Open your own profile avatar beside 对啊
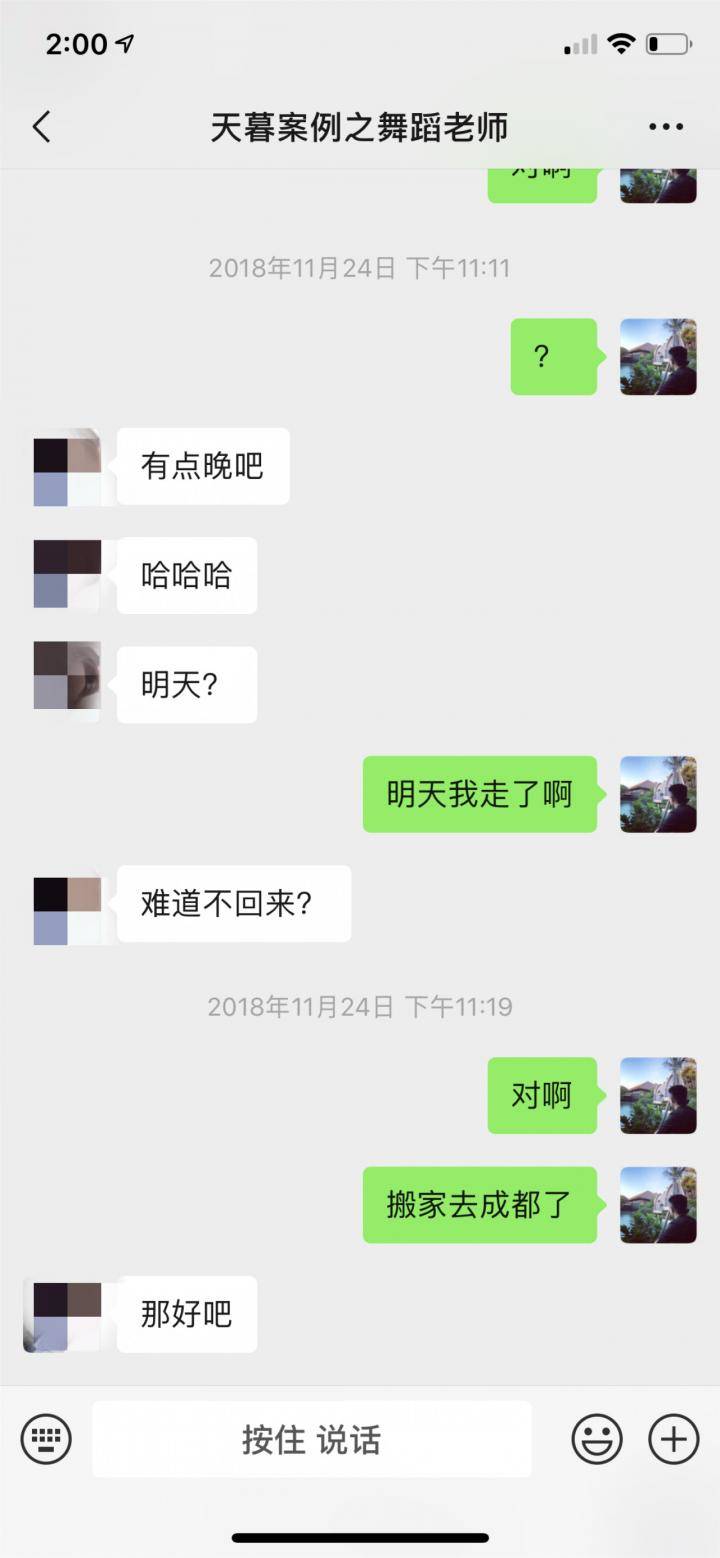The height and width of the screenshot is (1558, 720). tap(658, 1096)
